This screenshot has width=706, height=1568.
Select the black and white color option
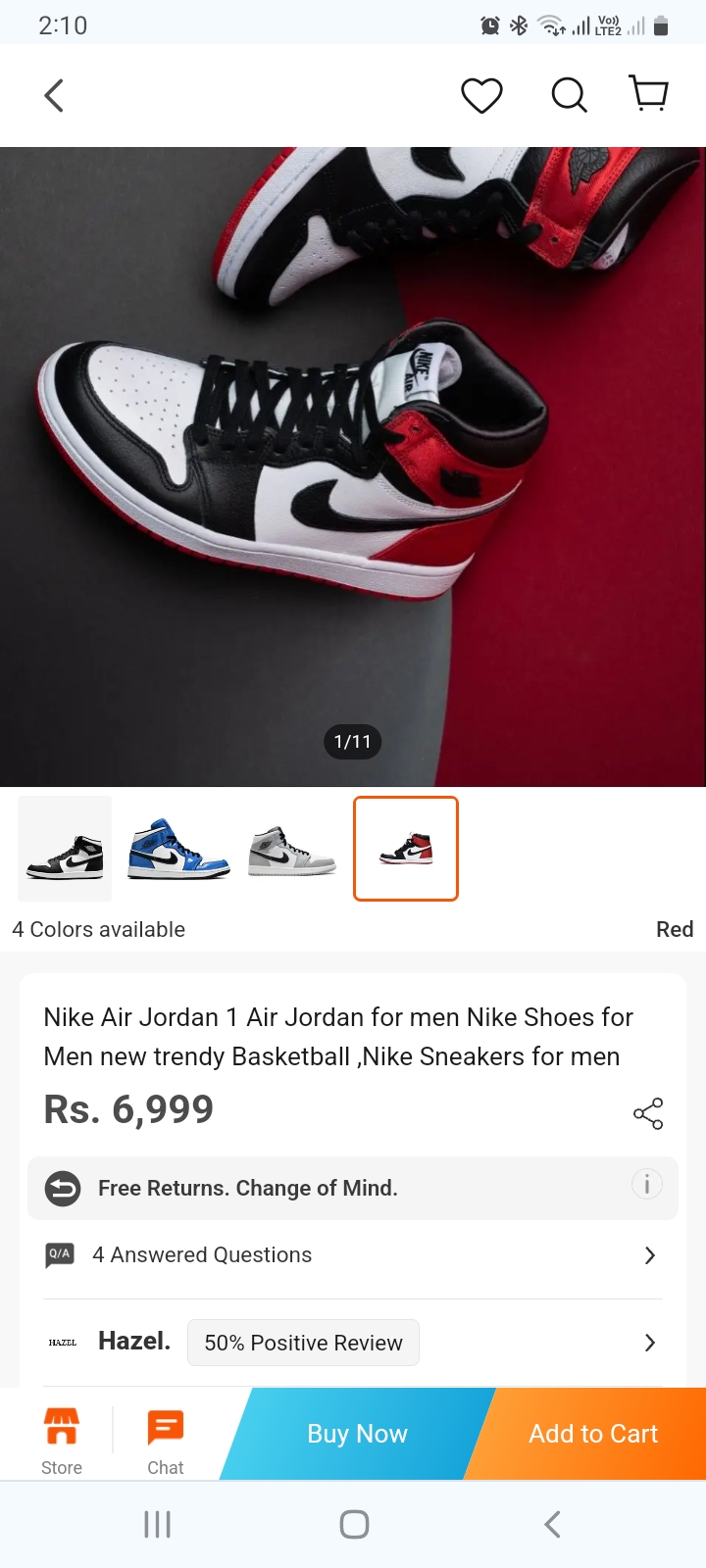[x=65, y=849]
